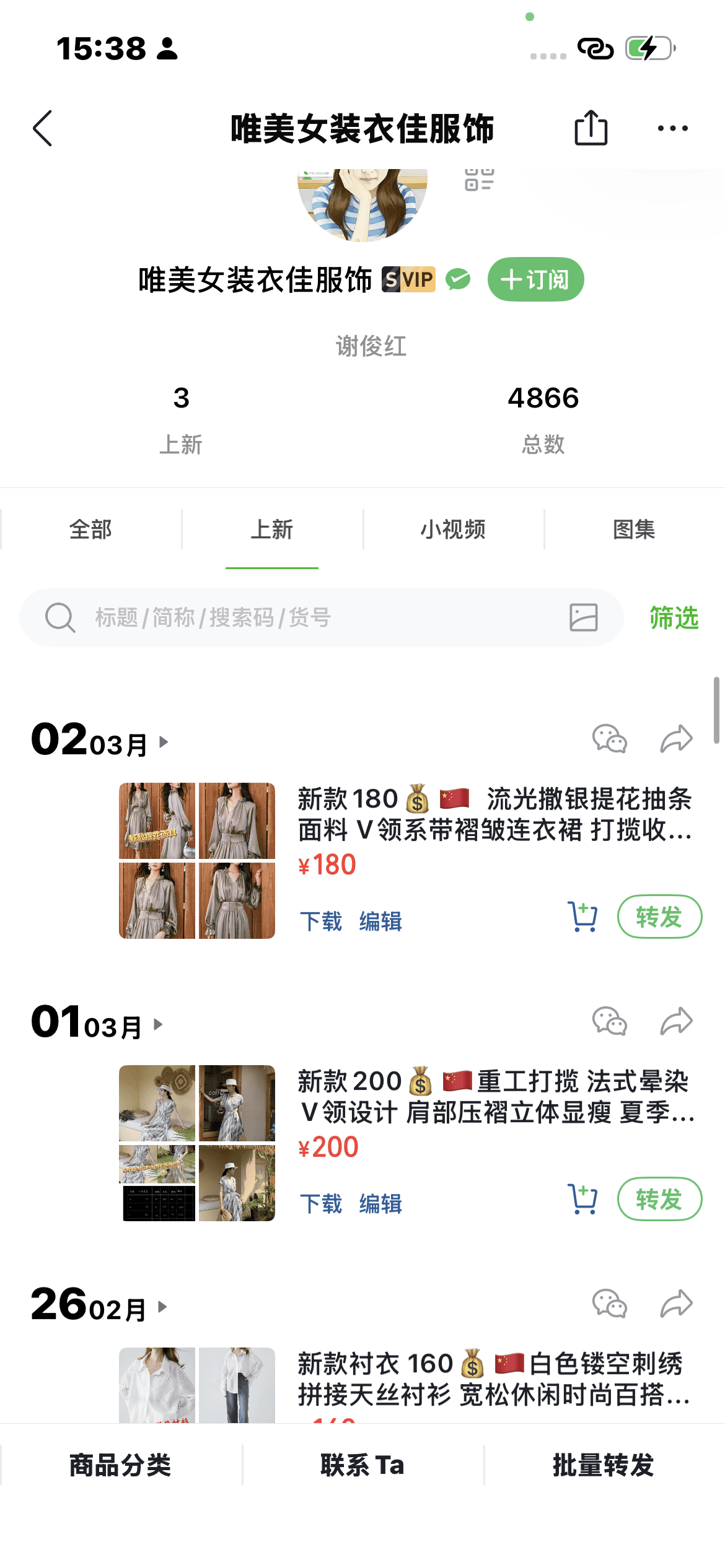Start 批量转发 batch forwarding
The height and width of the screenshot is (1568, 725).
tap(604, 1465)
